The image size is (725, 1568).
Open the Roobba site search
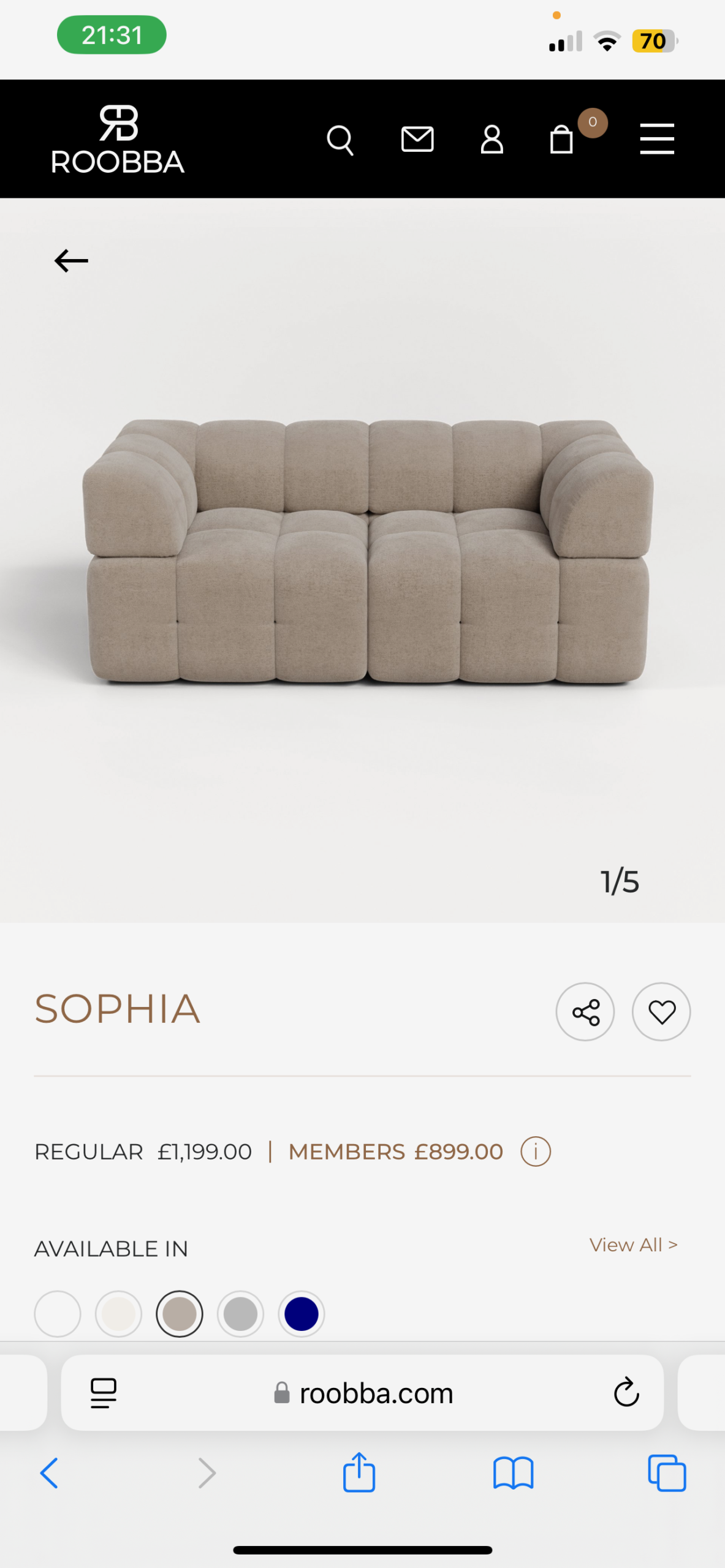coord(340,140)
